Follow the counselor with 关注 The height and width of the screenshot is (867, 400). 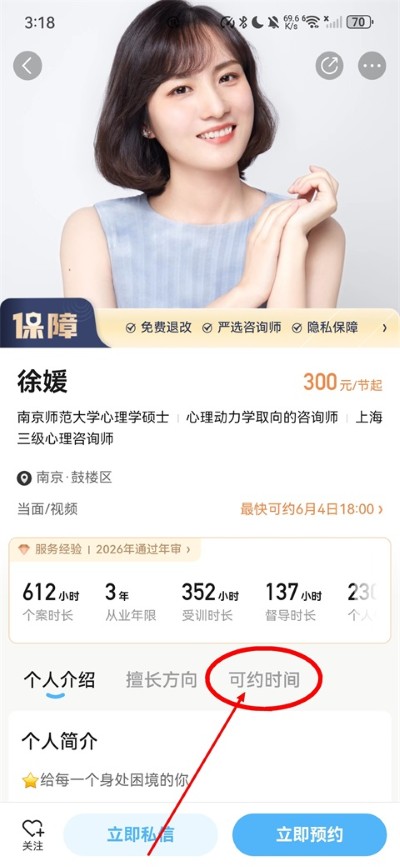pyautogui.click(x=33, y=834)
